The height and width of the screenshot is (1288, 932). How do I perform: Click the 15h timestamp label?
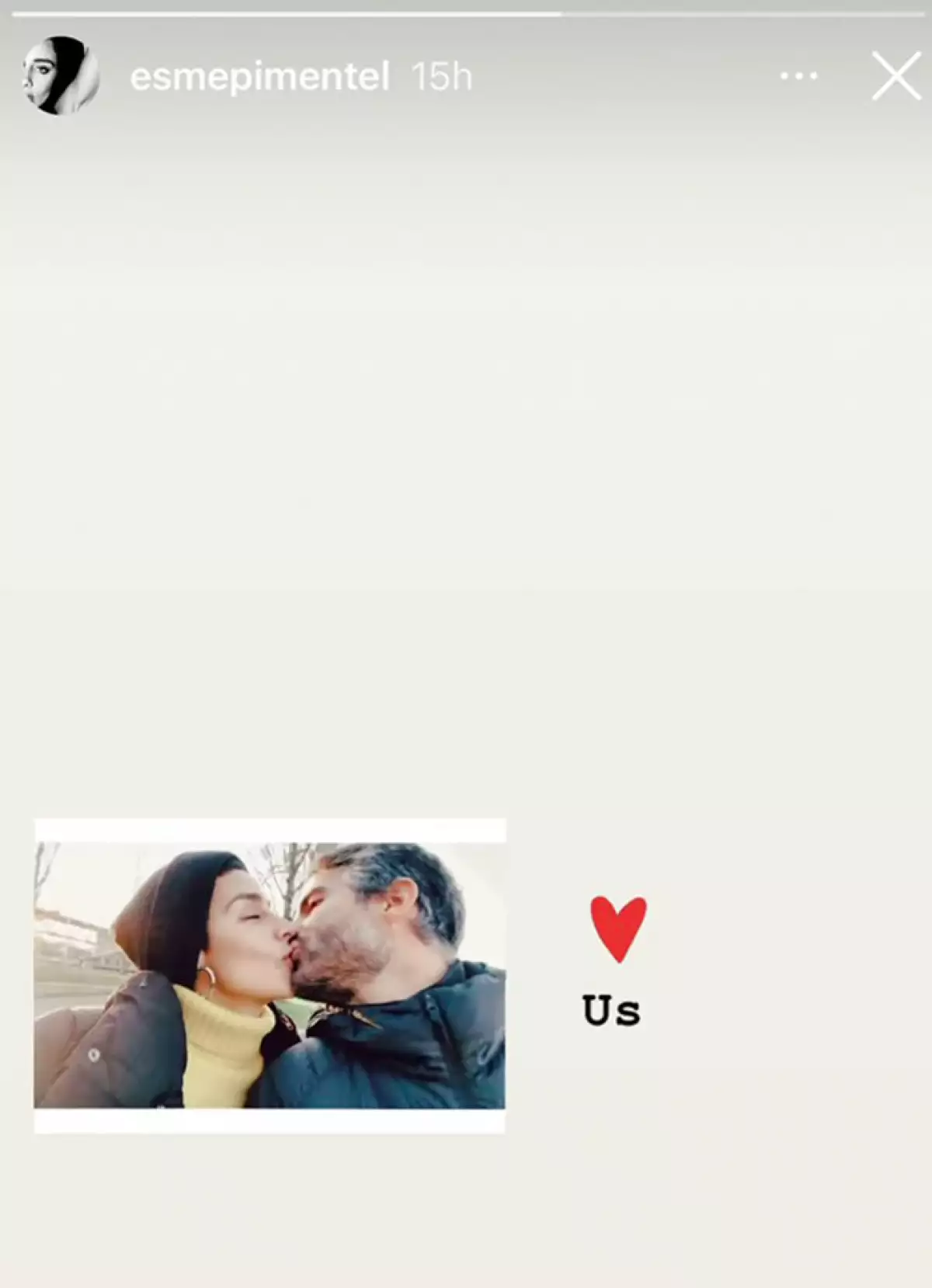[x=443, y=78]
